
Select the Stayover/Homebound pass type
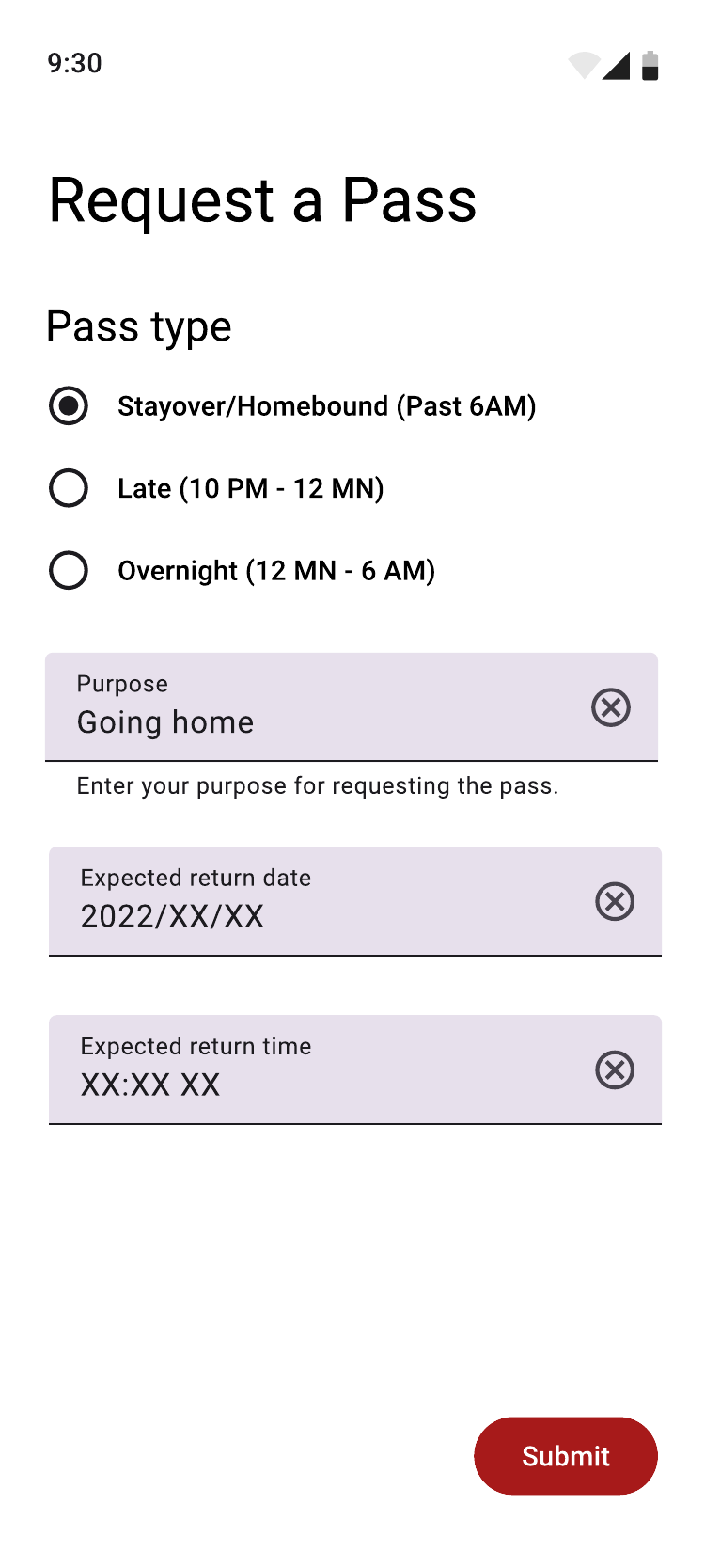click(x=68, y=406)
